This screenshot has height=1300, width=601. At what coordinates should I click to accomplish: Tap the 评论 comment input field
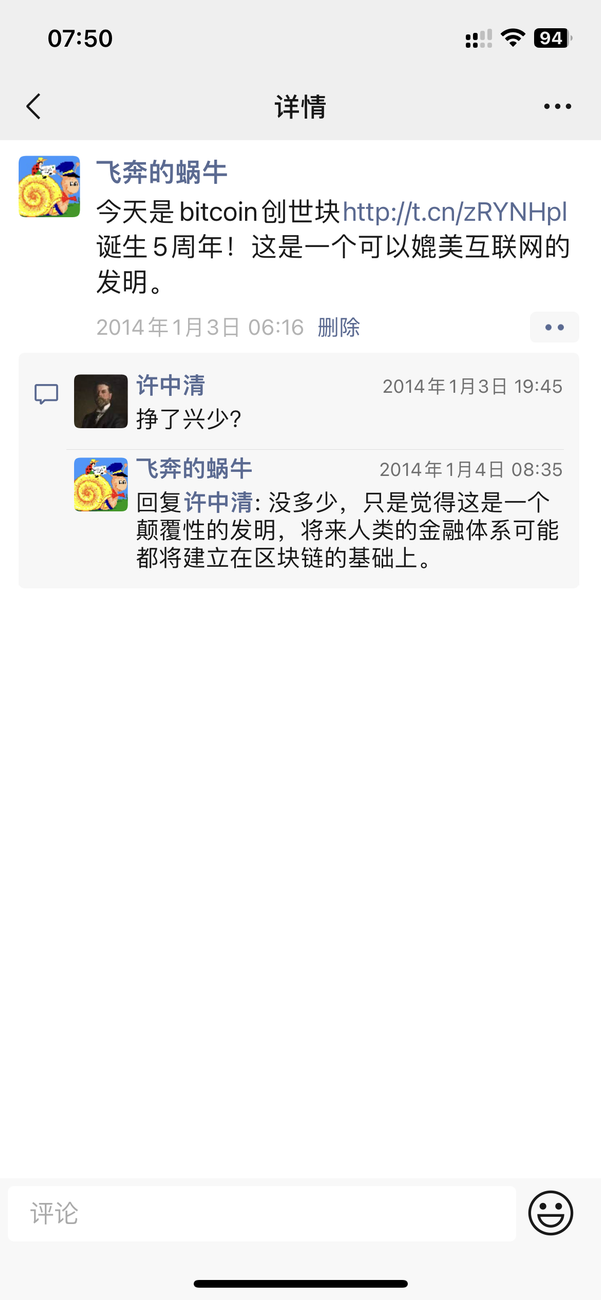[x=262, y=1214]
